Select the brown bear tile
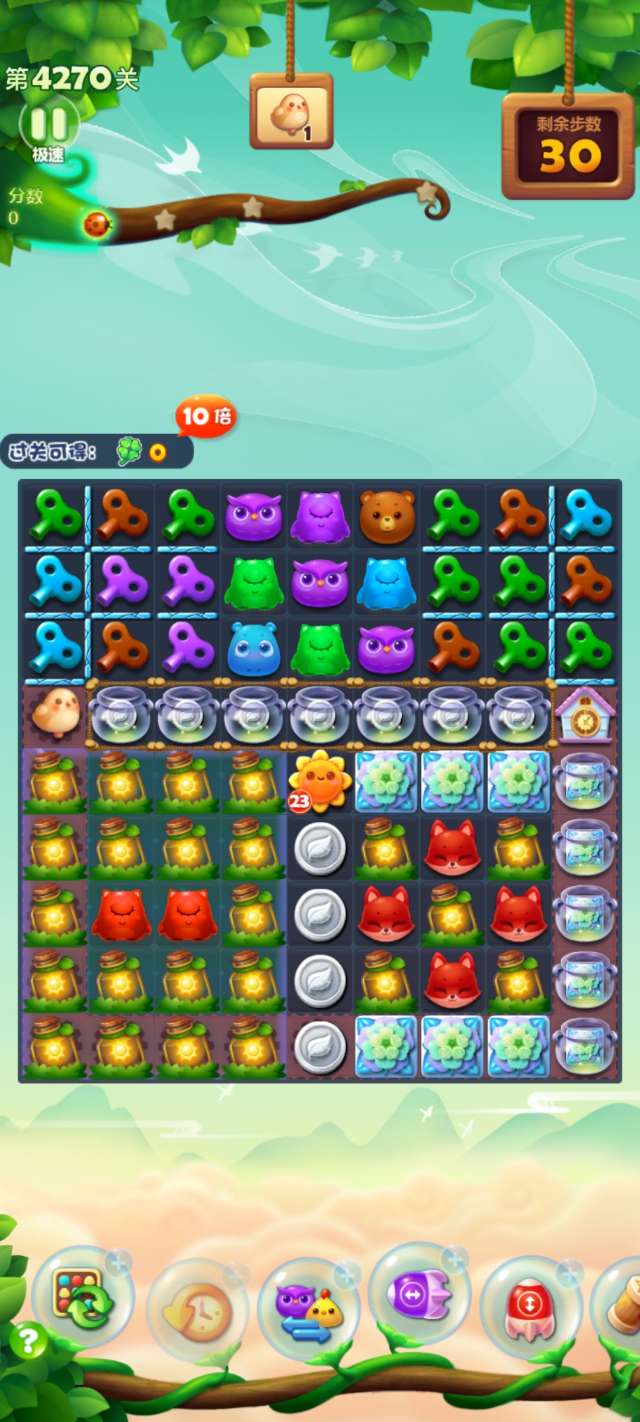 387,517
